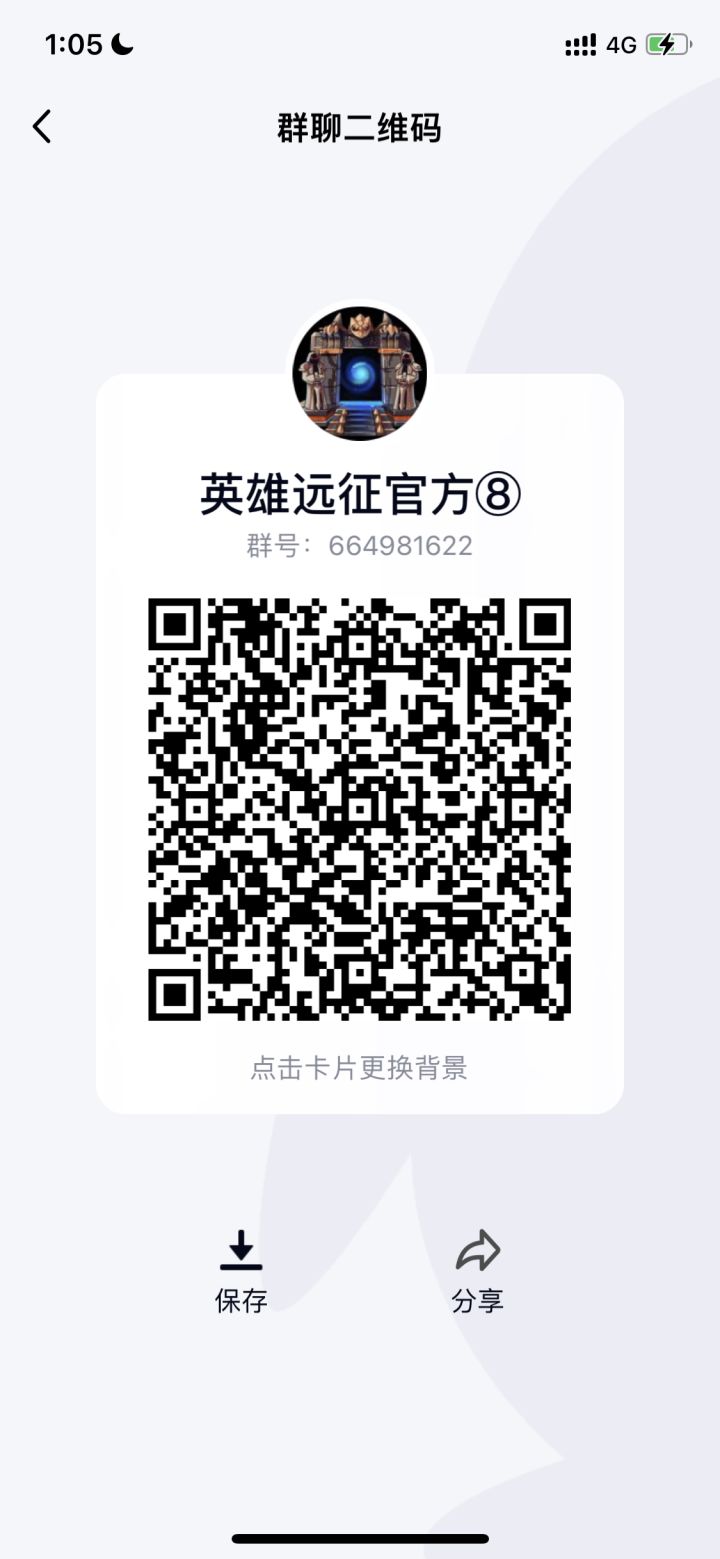Tap 点击卡片更换背景 to change card background
720x1559 pixels.
(x=360, y=1069)
